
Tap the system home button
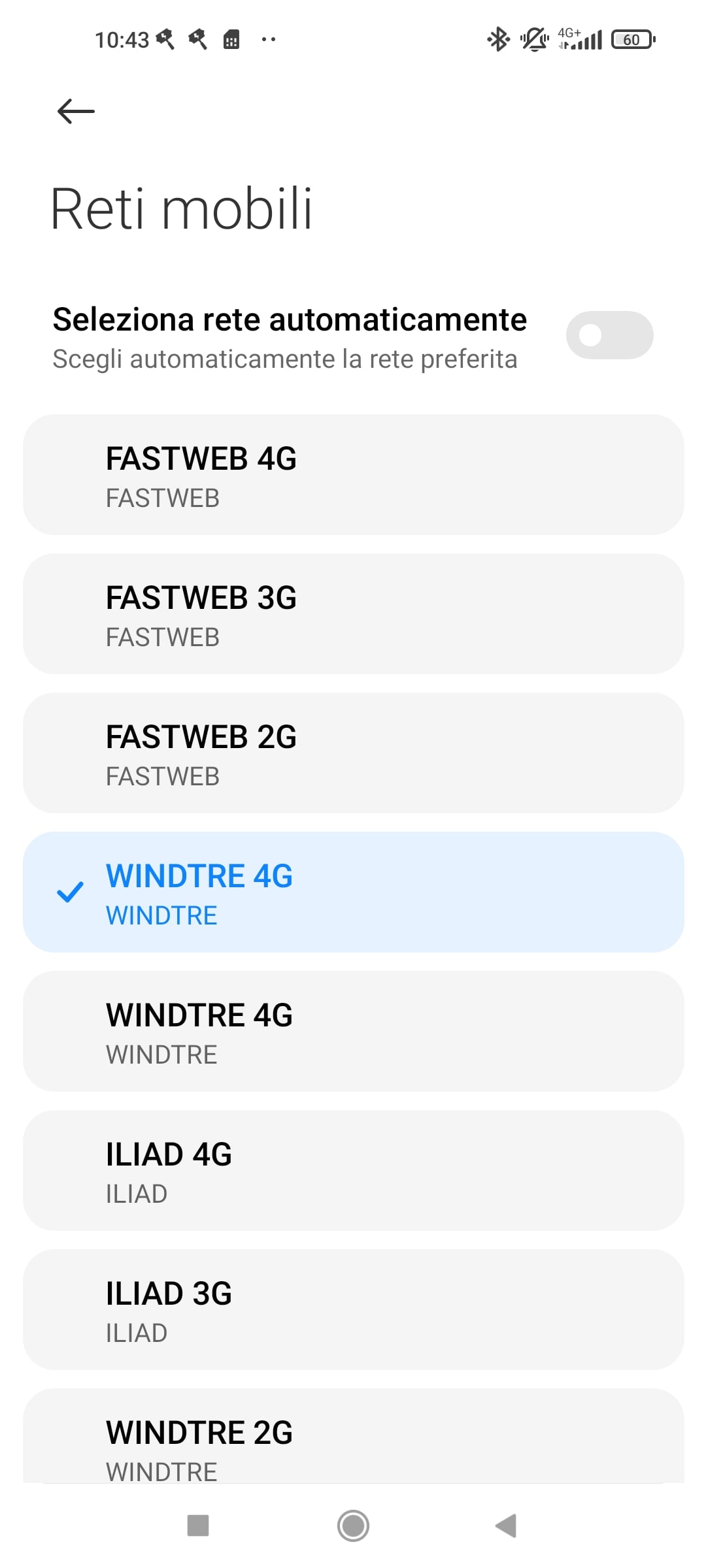tap(353, 1526)
